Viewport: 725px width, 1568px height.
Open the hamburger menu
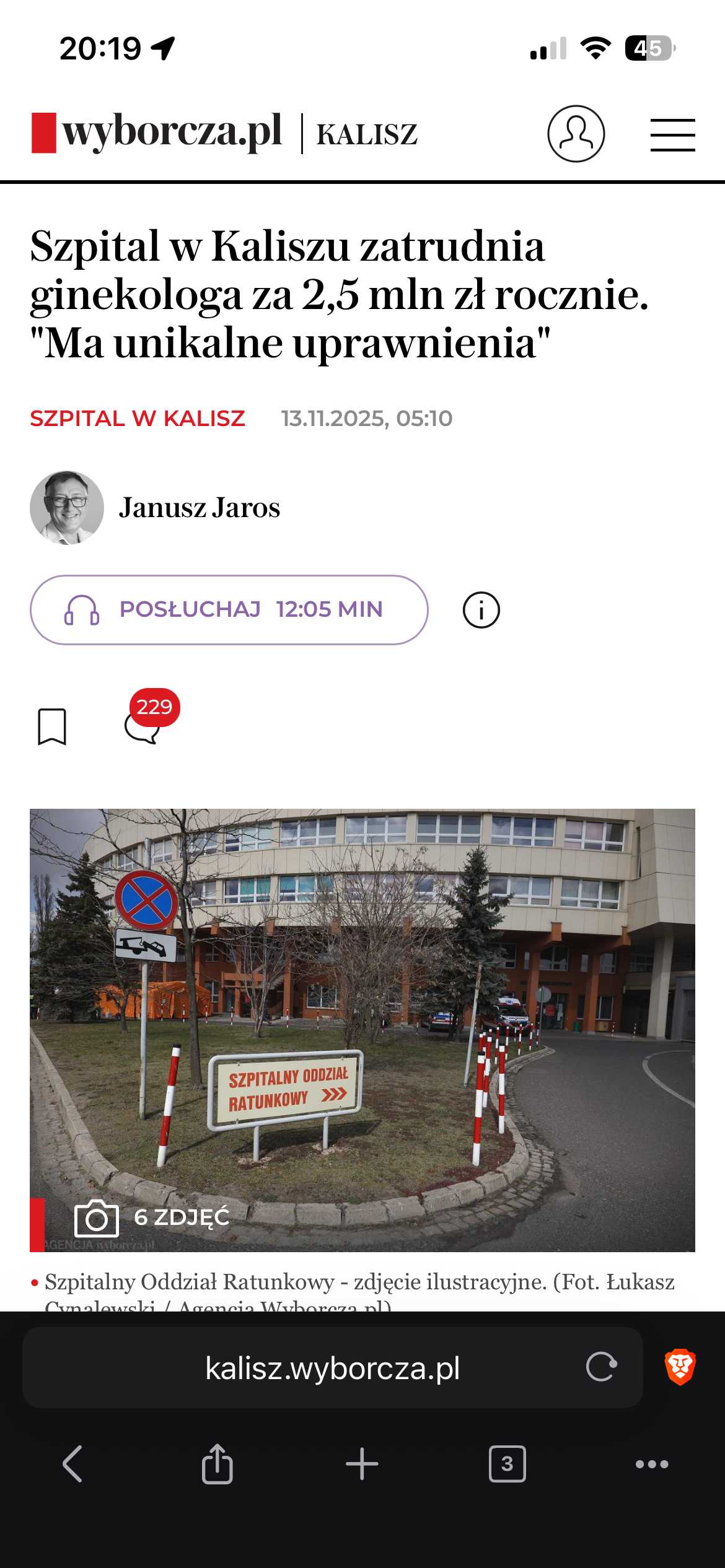point(672,134)
